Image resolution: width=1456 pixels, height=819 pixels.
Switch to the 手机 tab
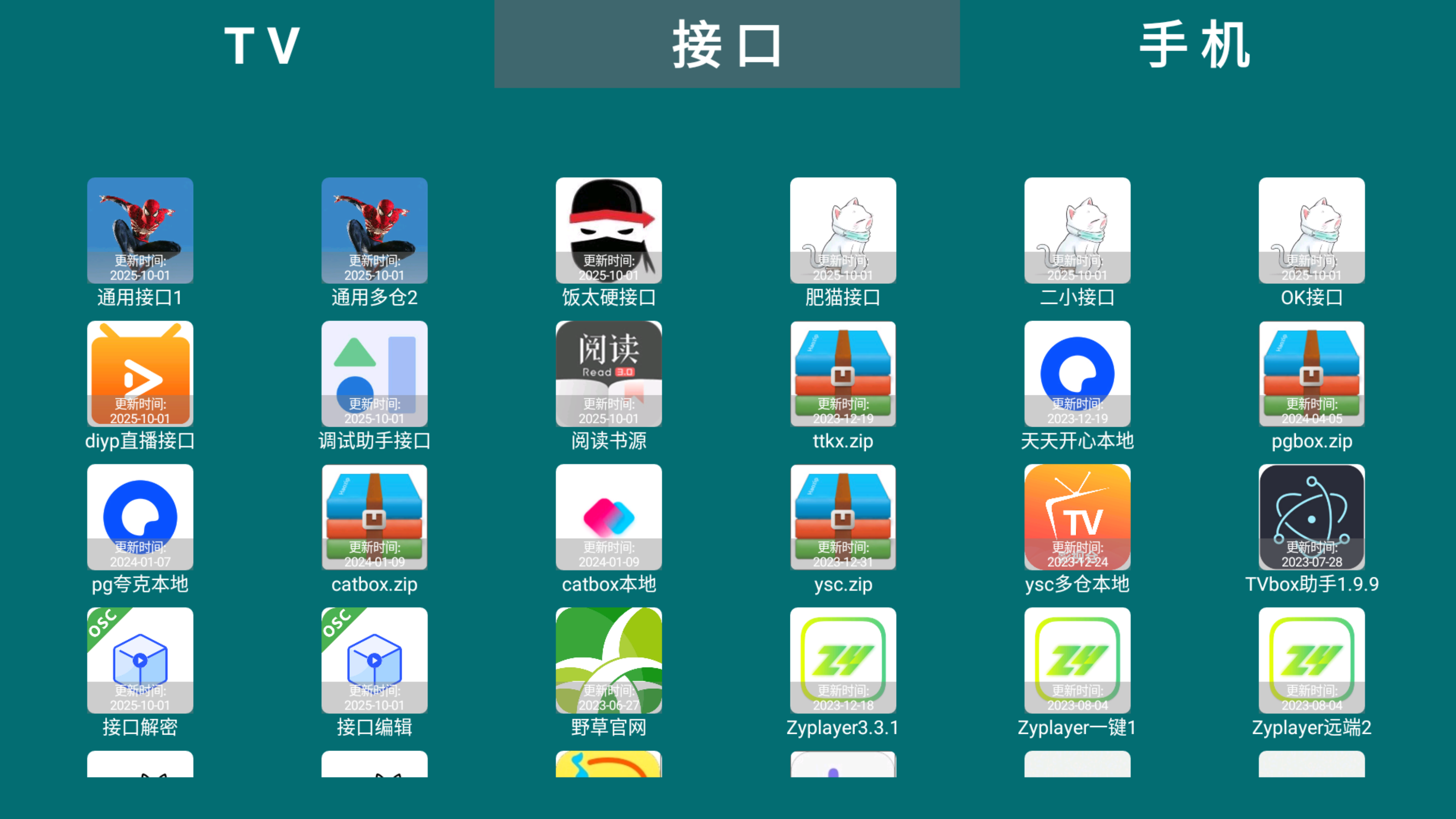tap(1194, 45)
